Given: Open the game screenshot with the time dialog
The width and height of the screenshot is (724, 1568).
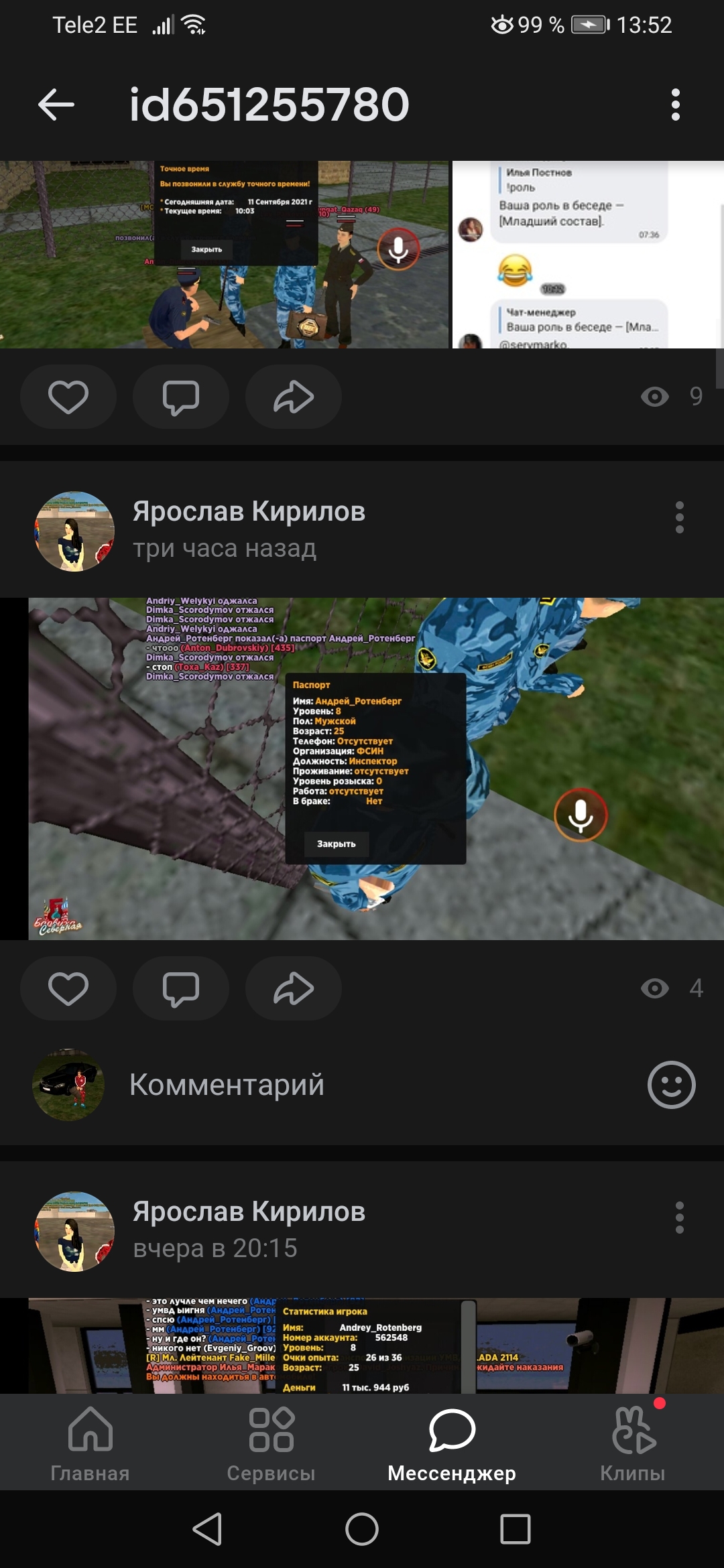Looking at the screenshot, I should 224,255.
